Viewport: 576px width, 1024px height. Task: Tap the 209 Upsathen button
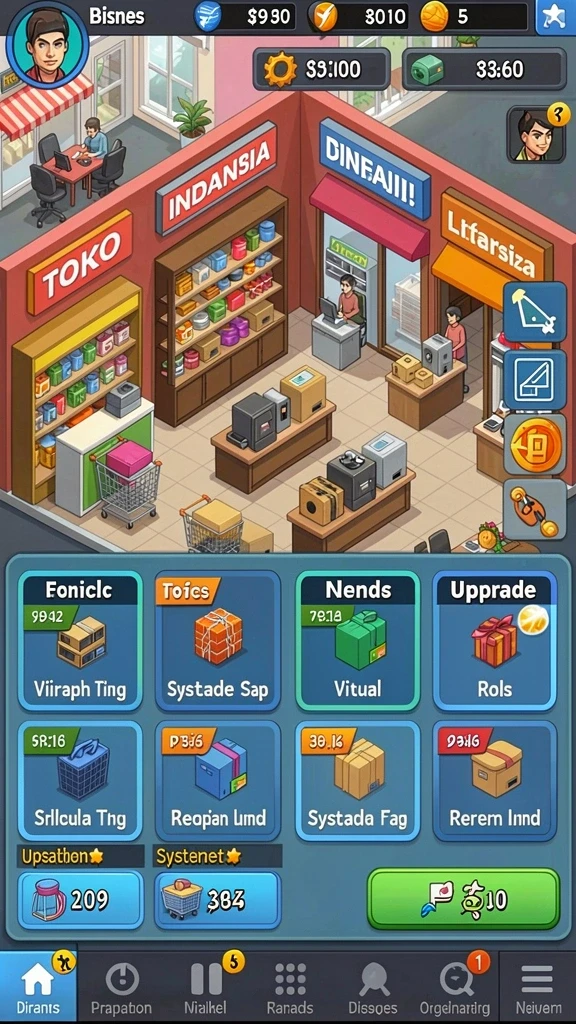pos(80,900)
